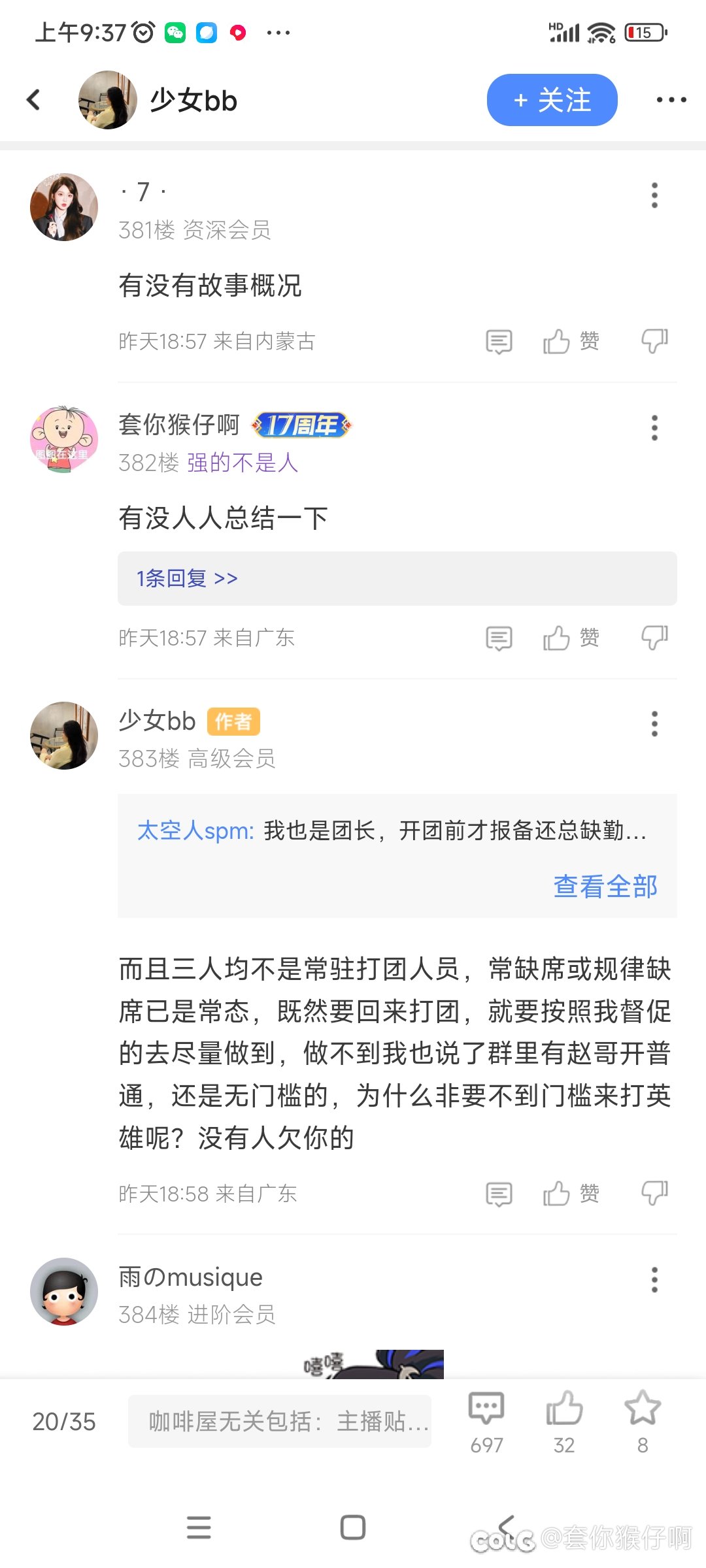Viewport: 706px width, 1568px height.
Task: Go back using the top arrow
Action: click(34, 100)
